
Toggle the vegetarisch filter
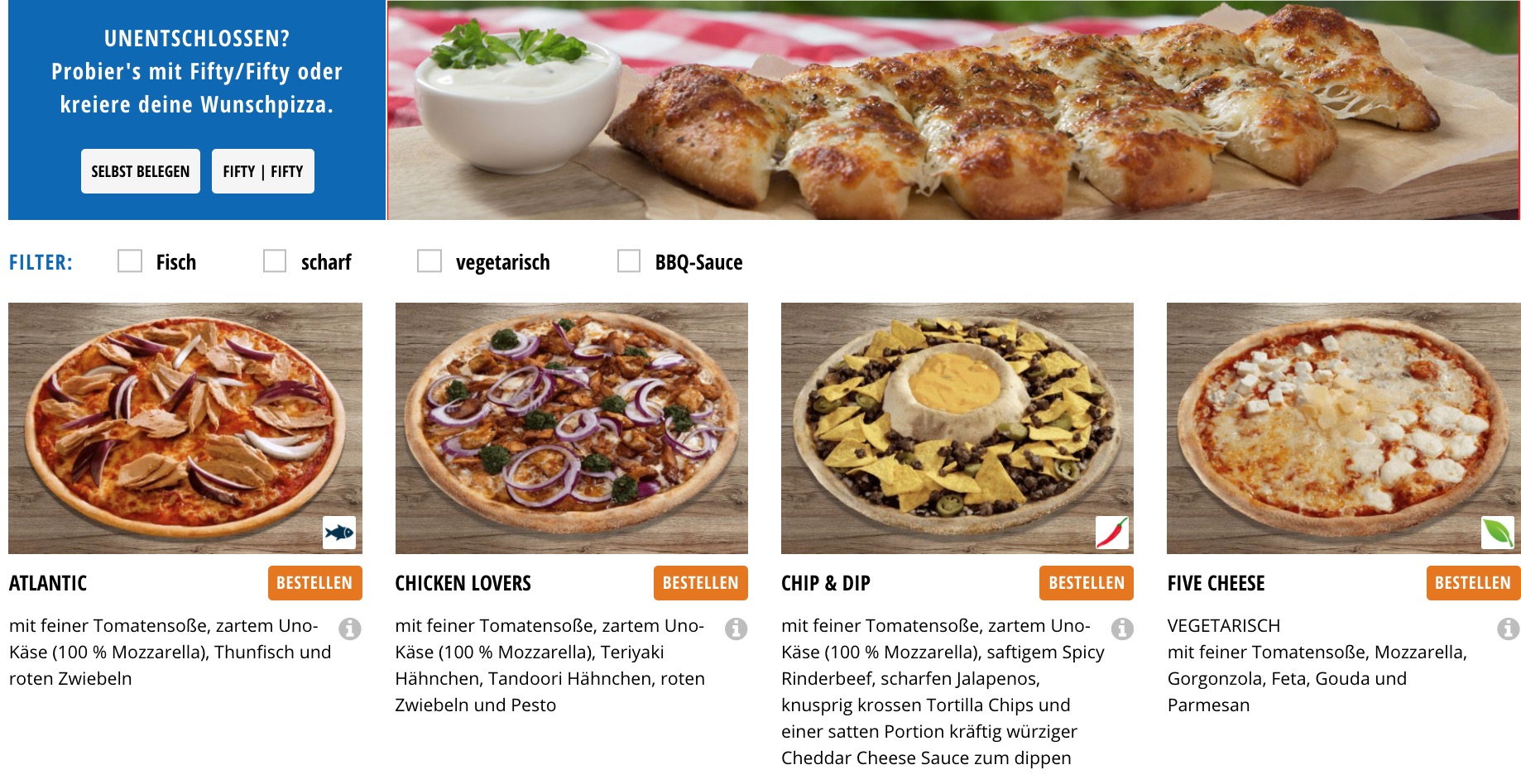429,261
